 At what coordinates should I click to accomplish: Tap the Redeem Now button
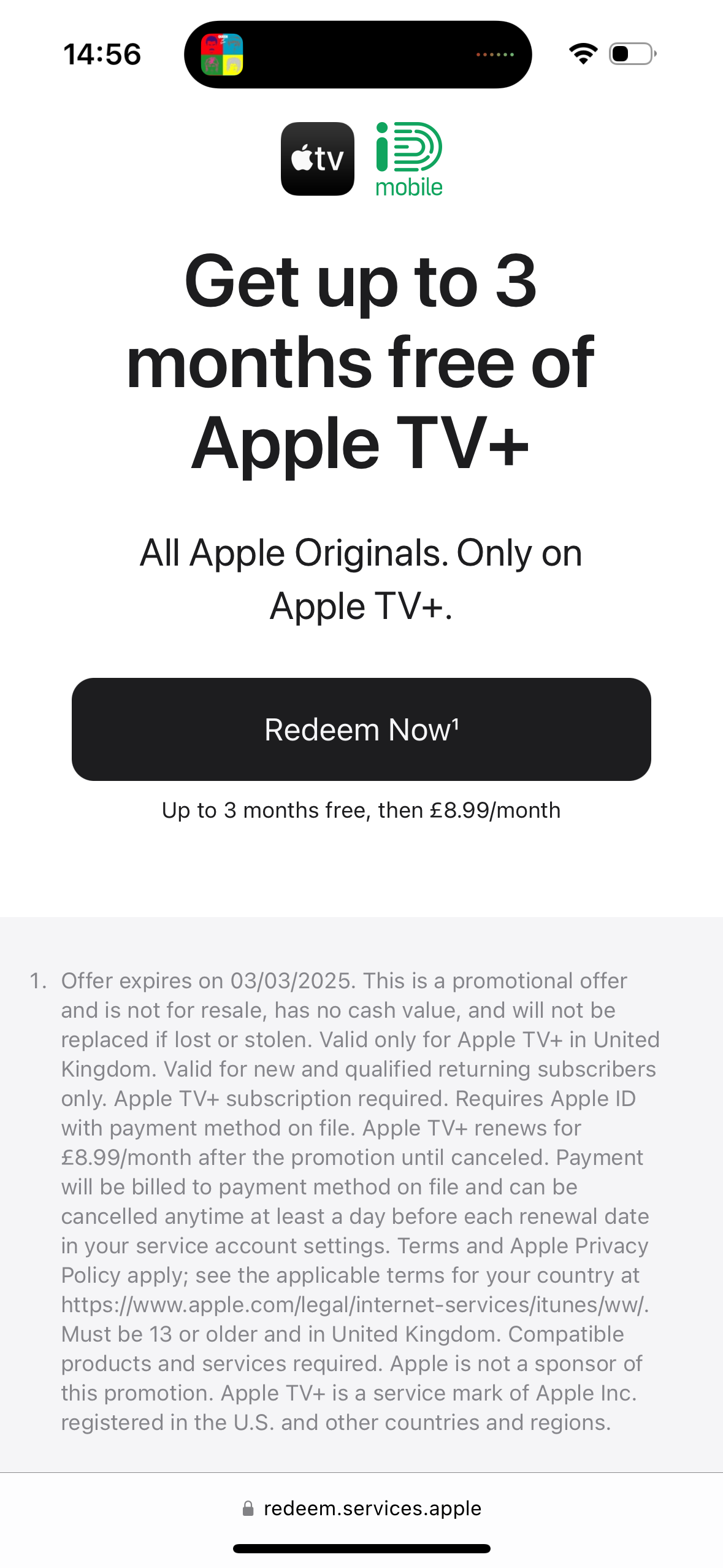coord(361,729)
